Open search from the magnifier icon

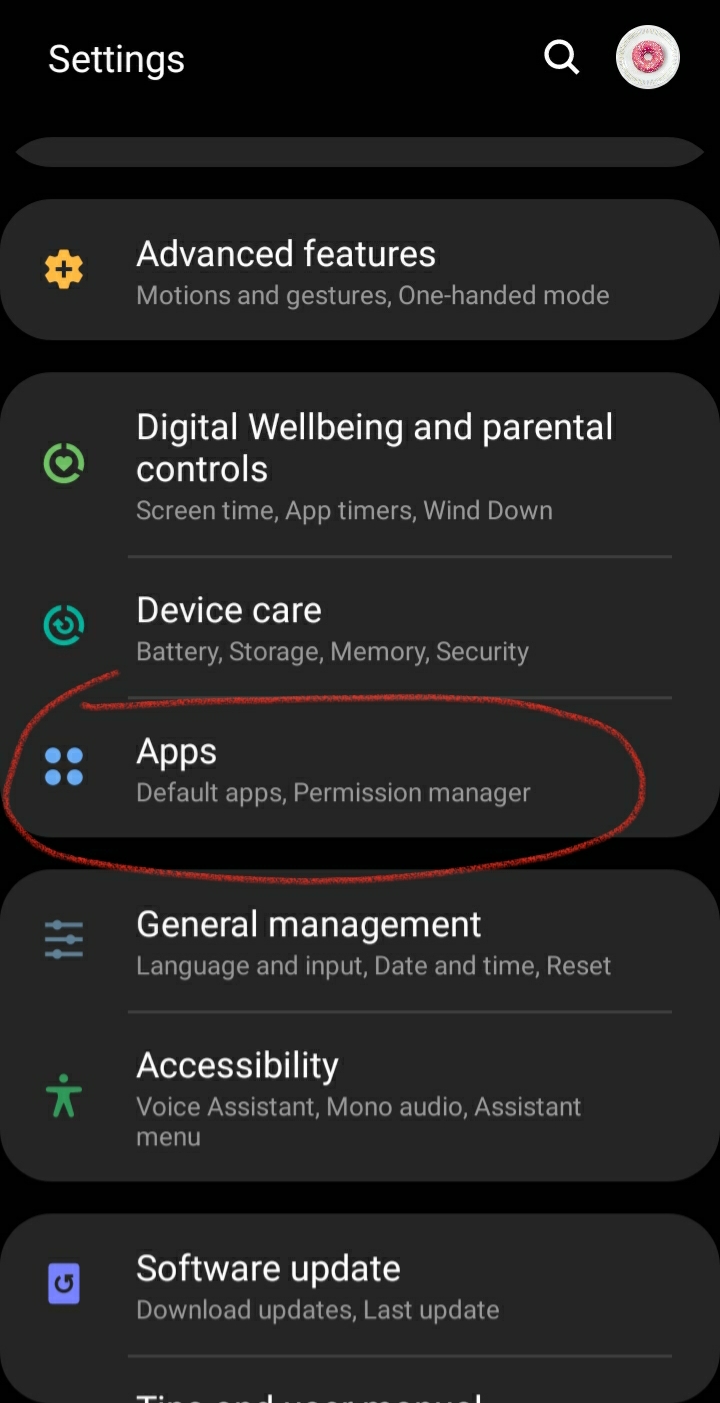click(561, 58)
